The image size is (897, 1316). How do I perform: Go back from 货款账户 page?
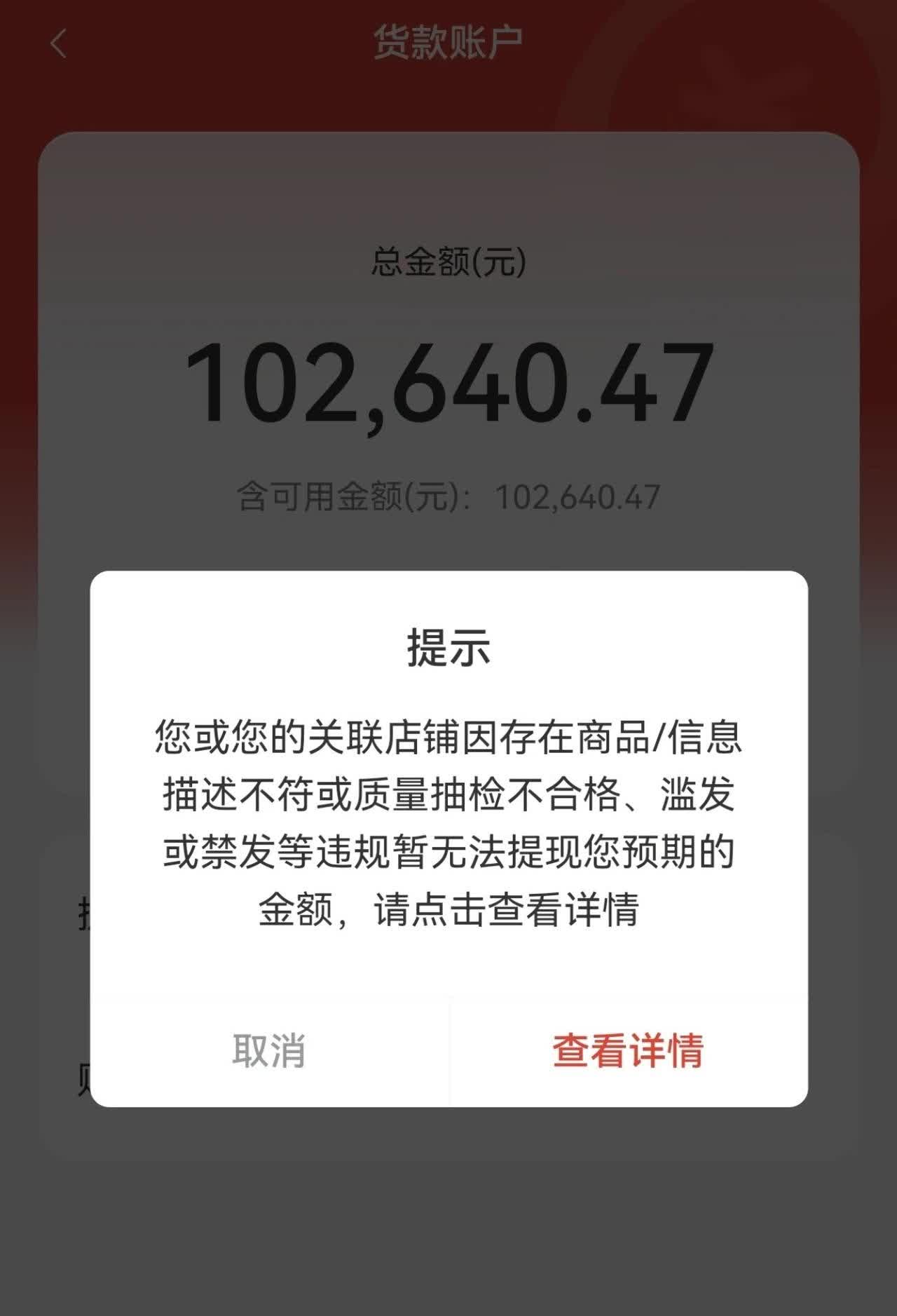[x=59, y=44]
